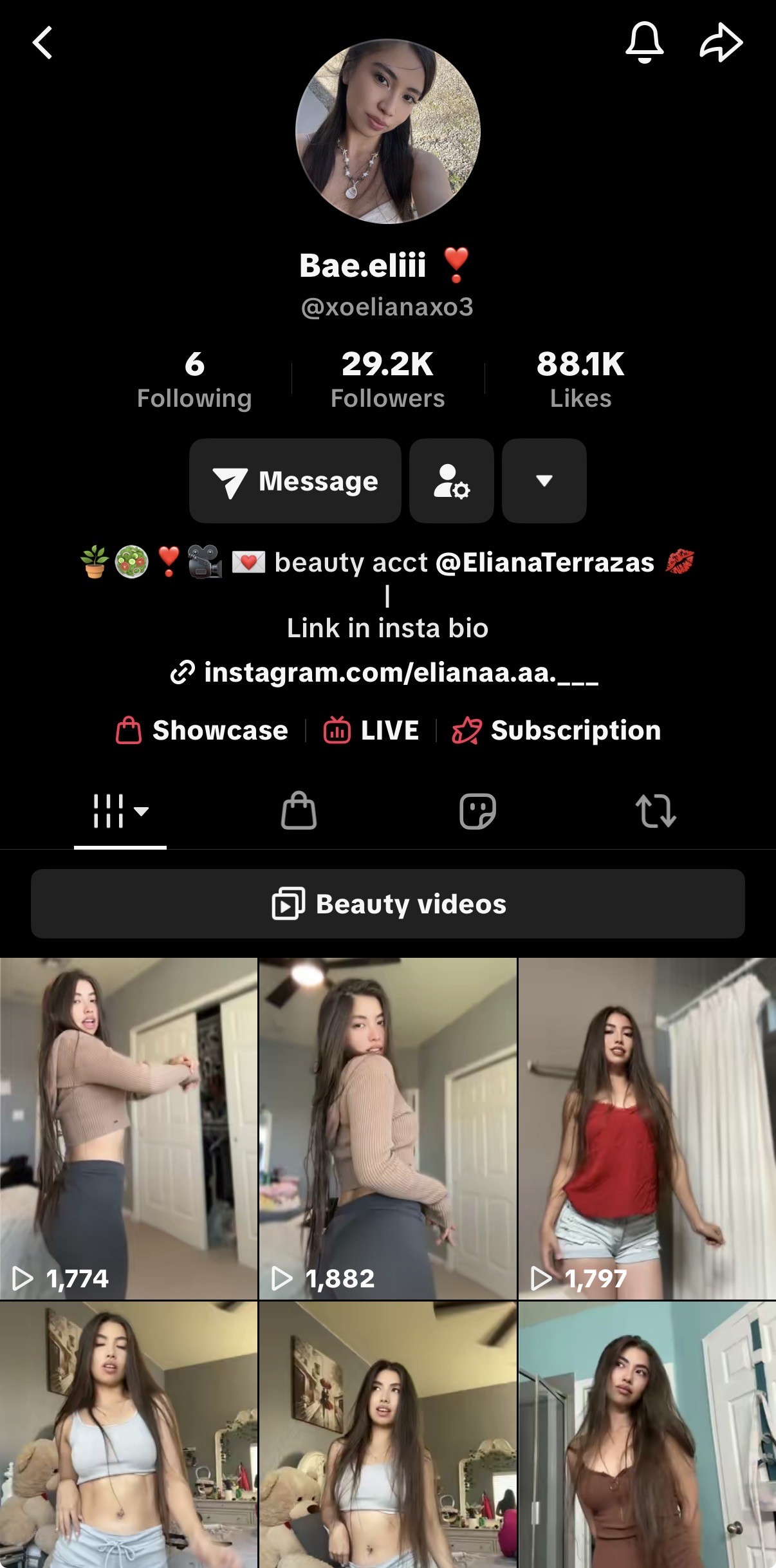Open the Beauty videos playlist
This screenshot has height=1568, width=776.
pos(388,904)
